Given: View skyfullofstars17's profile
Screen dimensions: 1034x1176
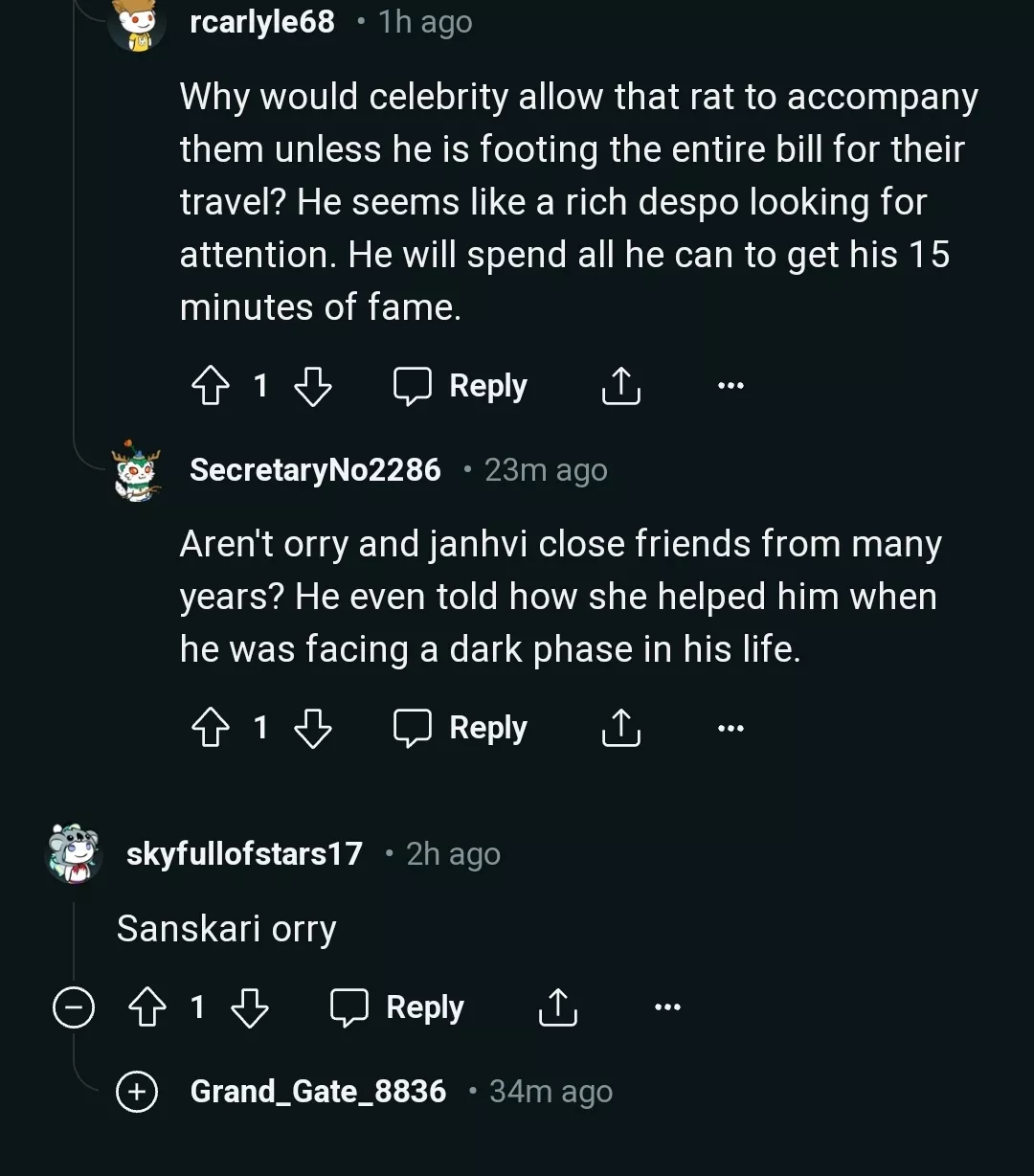Looking at the screenshot, I should 244,853.
